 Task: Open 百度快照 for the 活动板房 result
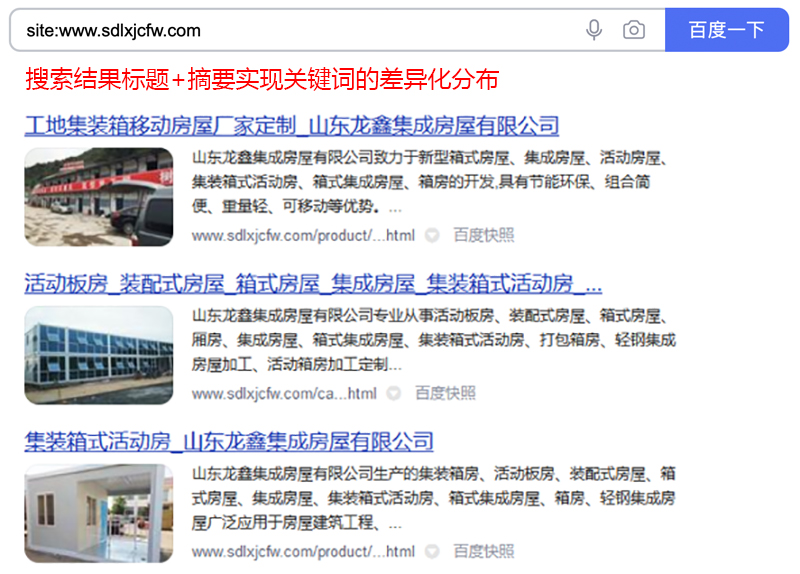tap(446, 393)
